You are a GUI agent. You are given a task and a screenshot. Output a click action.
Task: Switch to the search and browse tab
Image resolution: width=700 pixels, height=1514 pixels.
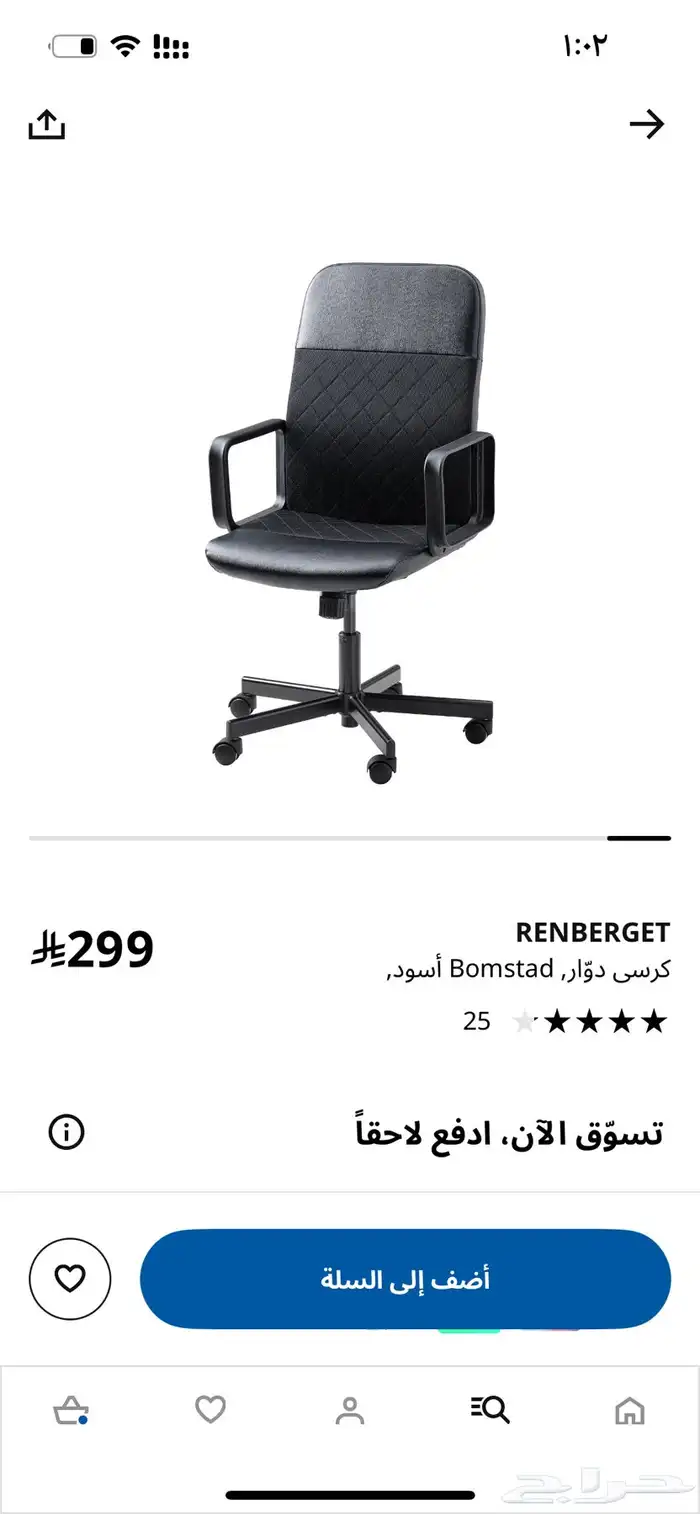coord(490,1411)
